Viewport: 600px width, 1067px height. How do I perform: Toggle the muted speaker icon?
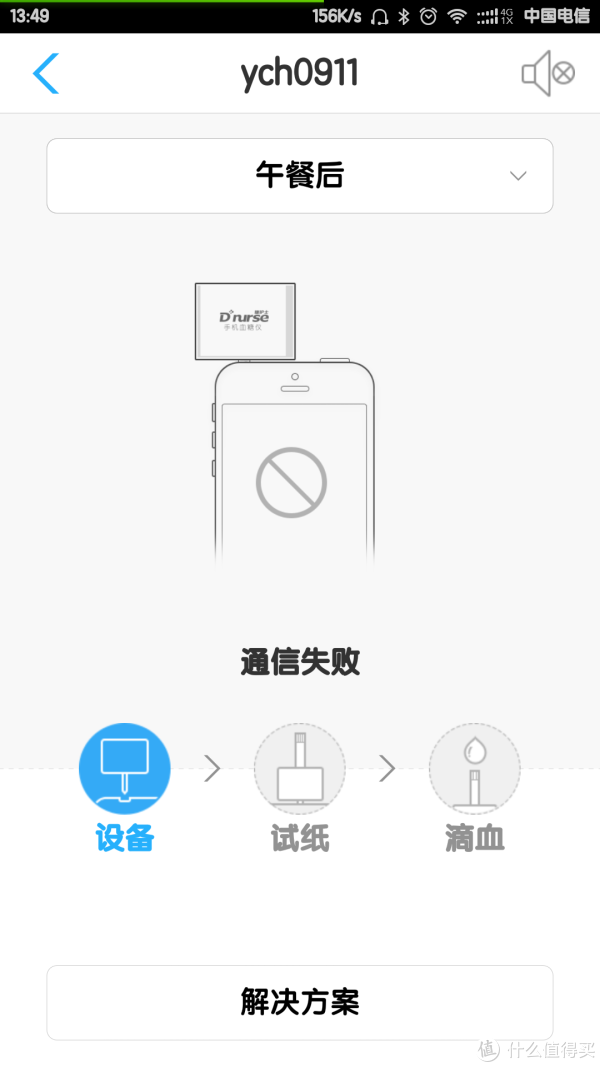(547, 74)
